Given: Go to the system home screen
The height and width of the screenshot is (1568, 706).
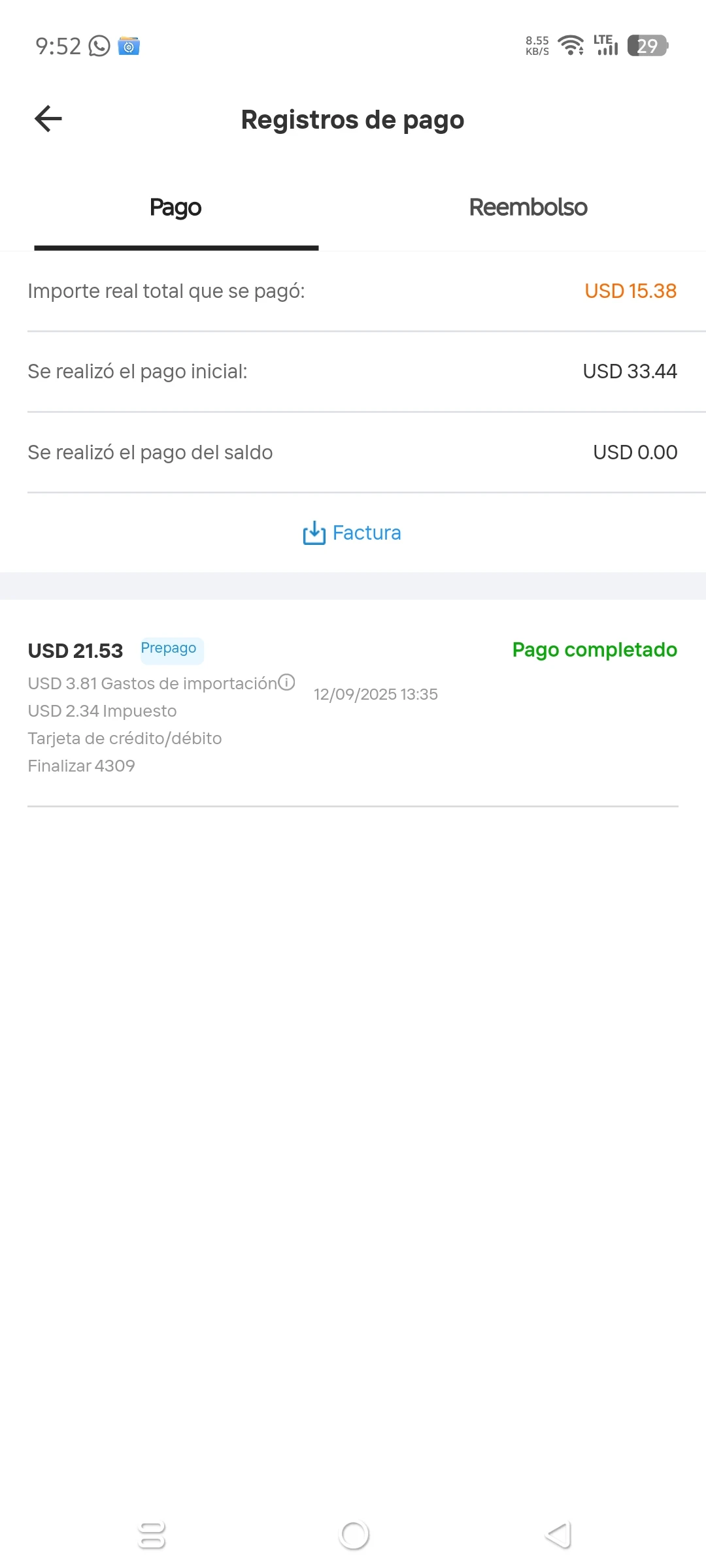Looking at the screenshot, I should tap(354, 1535).
